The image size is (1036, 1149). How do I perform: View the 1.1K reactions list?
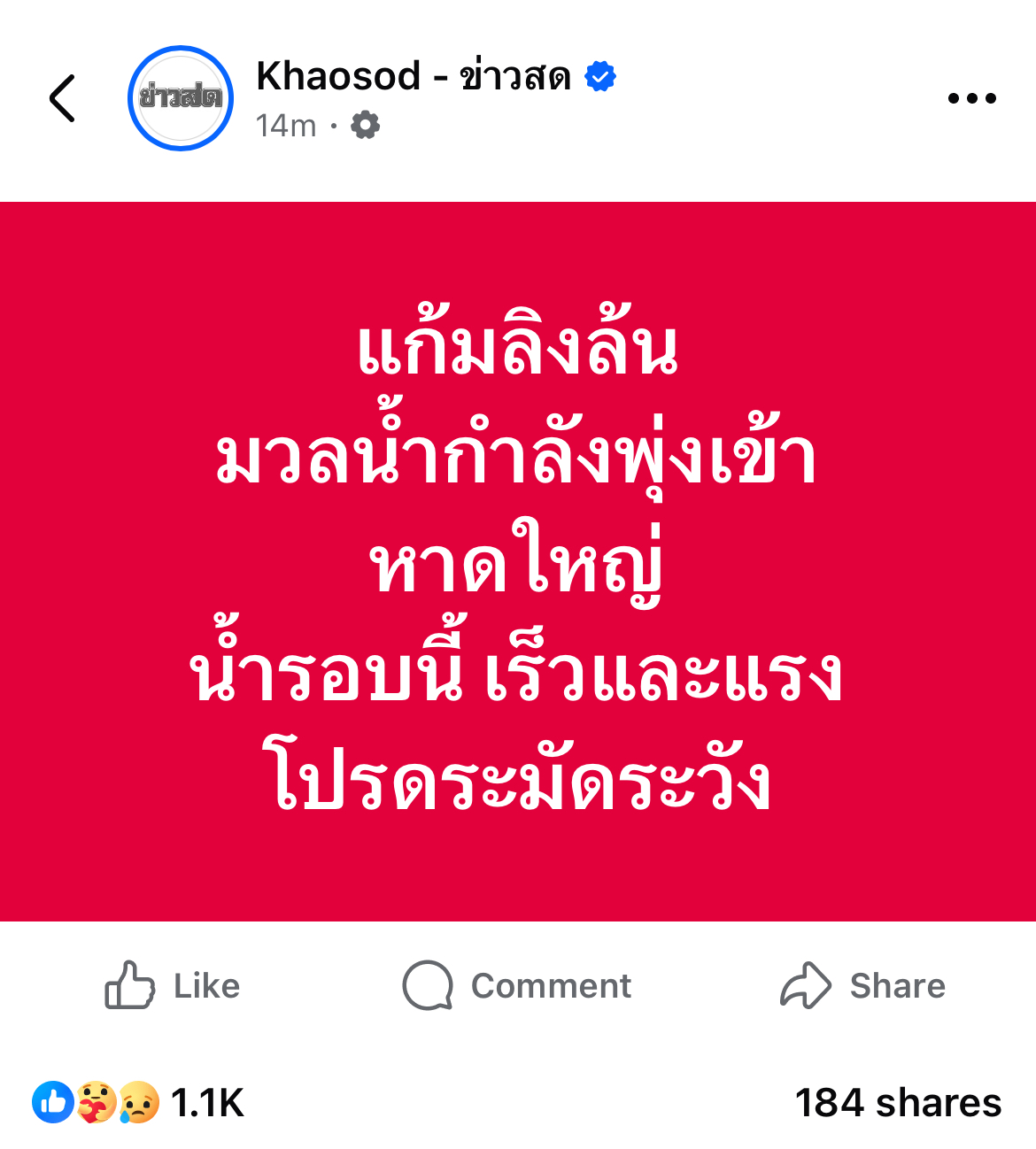139,1103
